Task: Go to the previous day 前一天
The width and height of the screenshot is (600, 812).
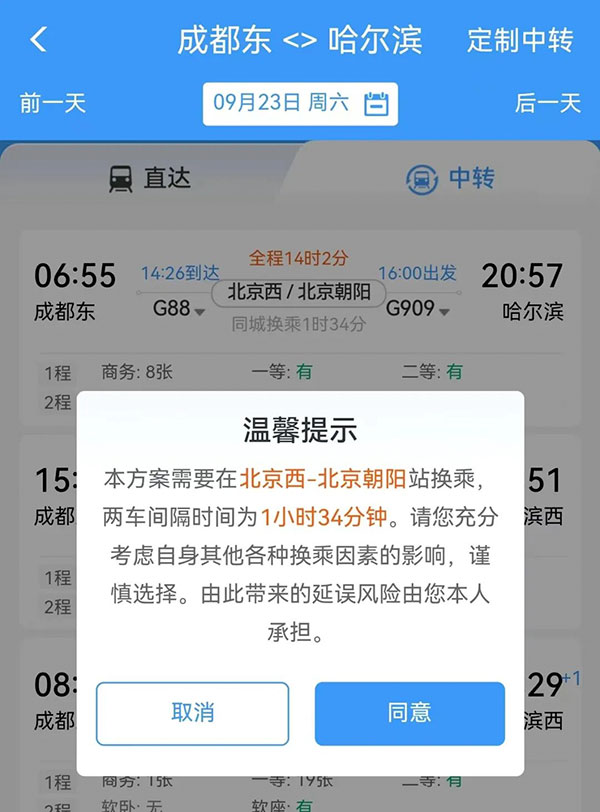Action: click(x=52, y=103)
